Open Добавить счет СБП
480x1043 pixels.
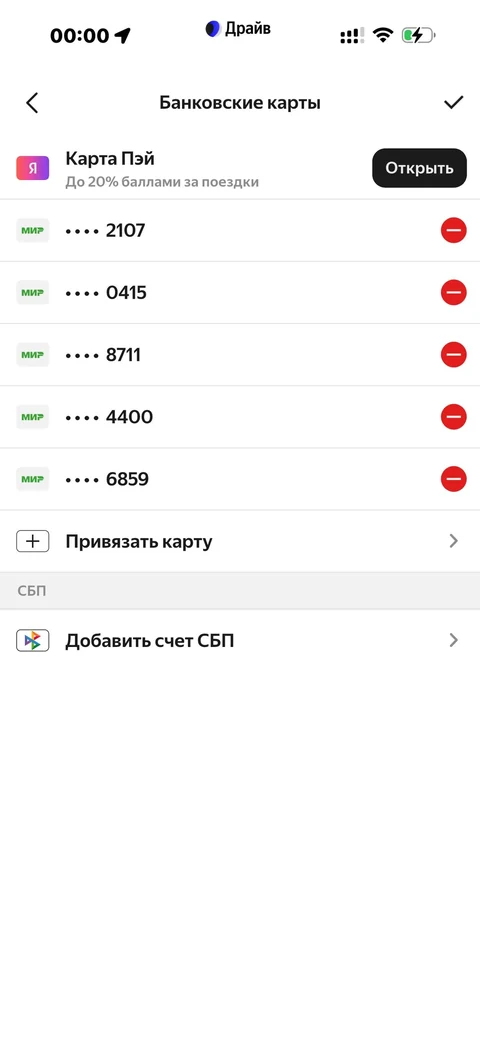click(240, 641)
